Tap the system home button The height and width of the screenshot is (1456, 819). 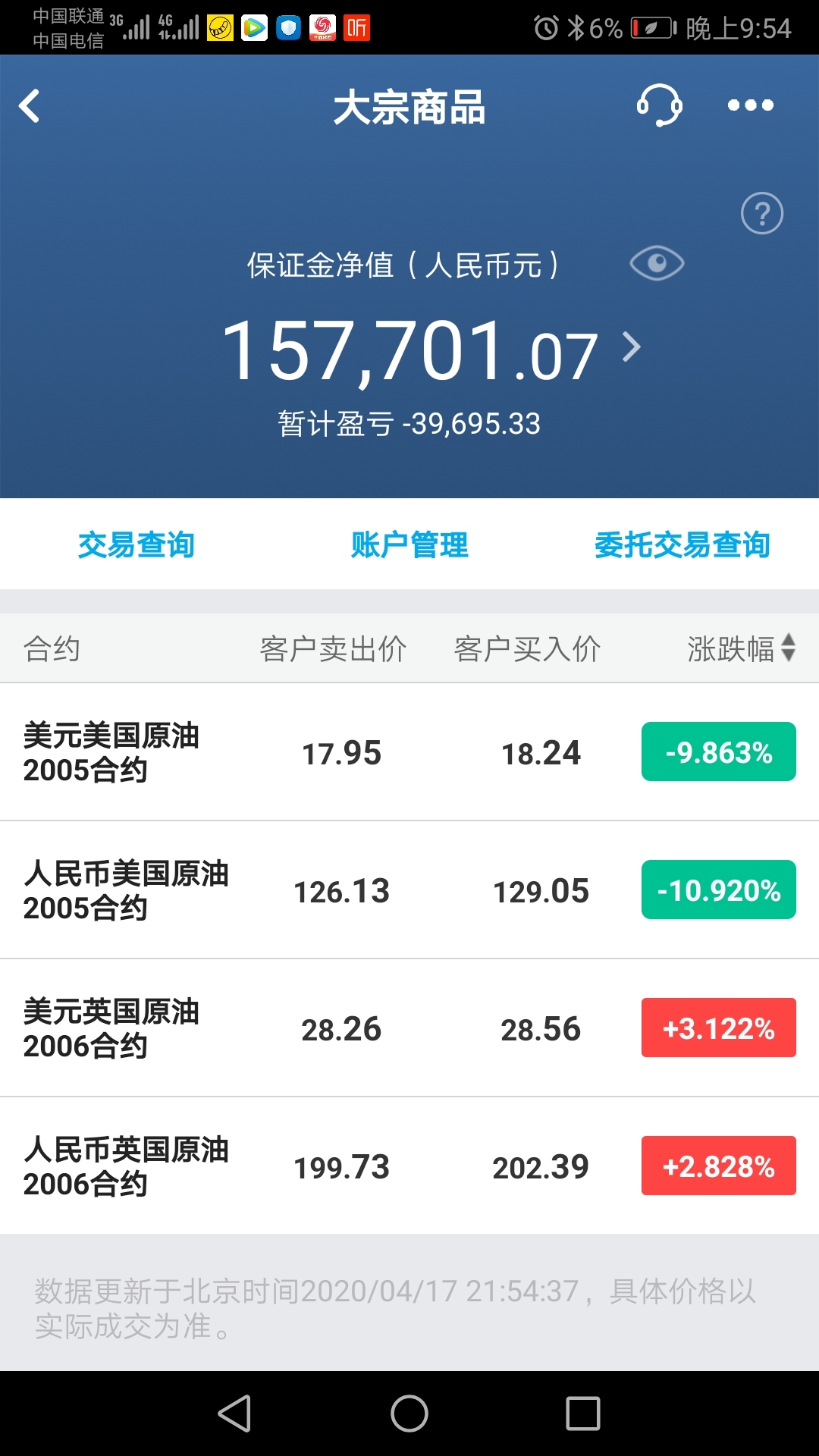[409, 1414]
